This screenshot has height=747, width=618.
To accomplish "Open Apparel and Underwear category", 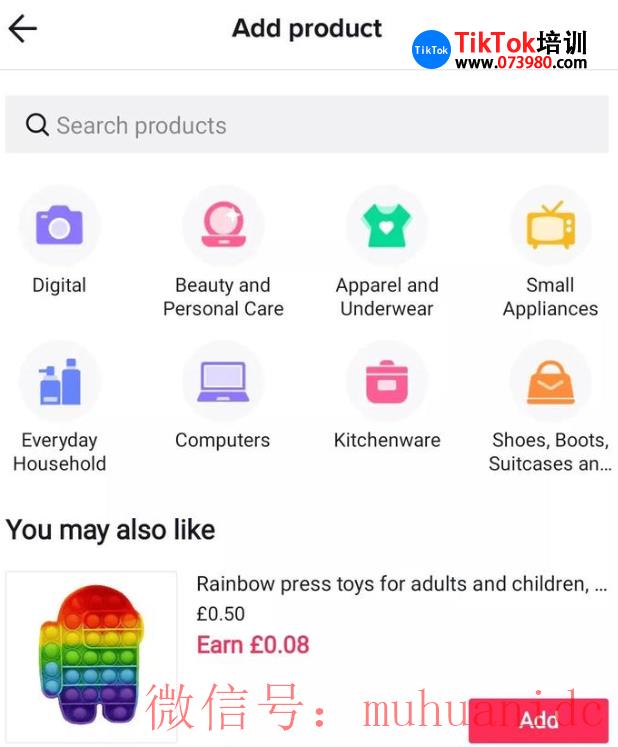I will [x=387, y=226].
